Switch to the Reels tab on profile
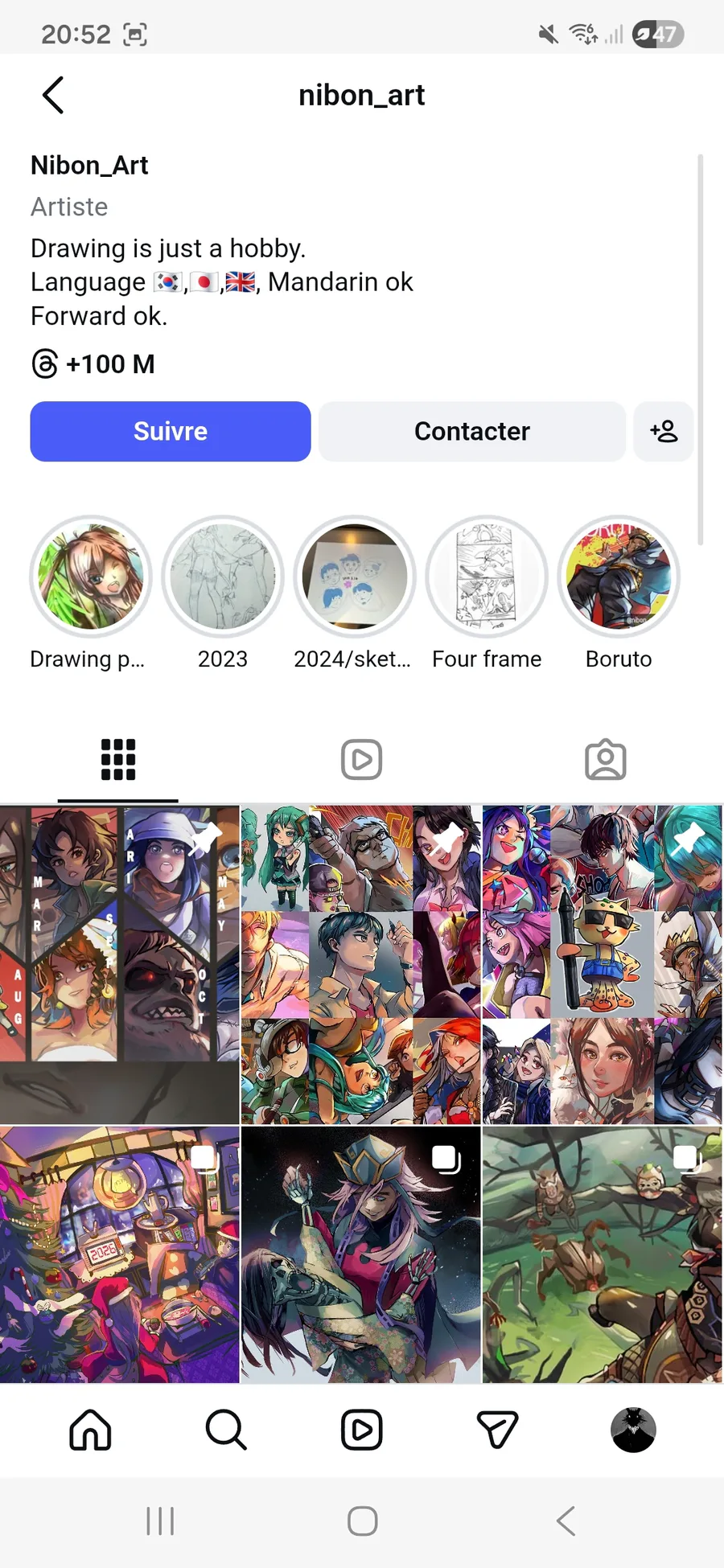 coord(362,760)
